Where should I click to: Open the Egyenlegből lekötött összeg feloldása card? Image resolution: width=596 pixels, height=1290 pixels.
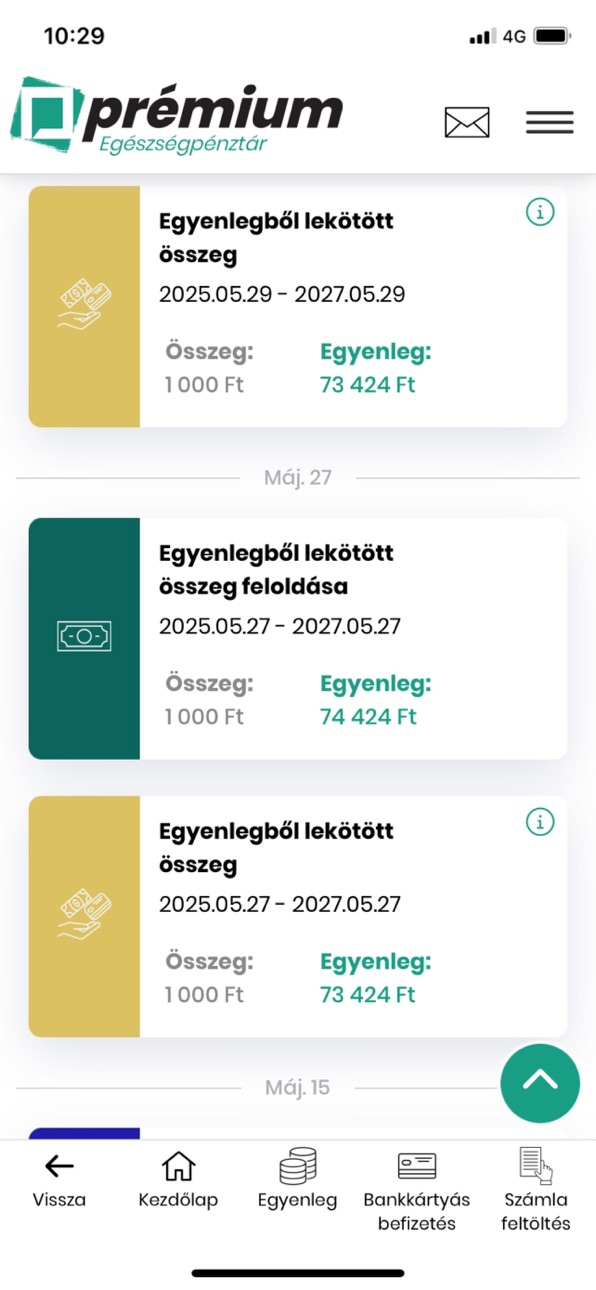(x=298, y=638)
